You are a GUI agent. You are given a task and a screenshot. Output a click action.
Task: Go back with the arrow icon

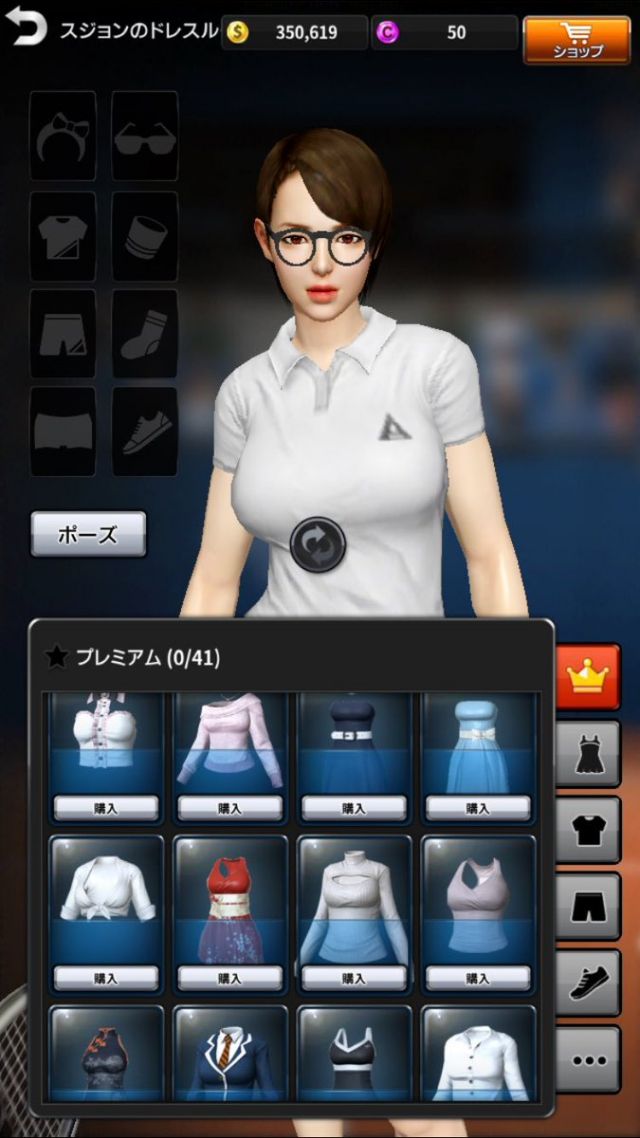point(26,30)
